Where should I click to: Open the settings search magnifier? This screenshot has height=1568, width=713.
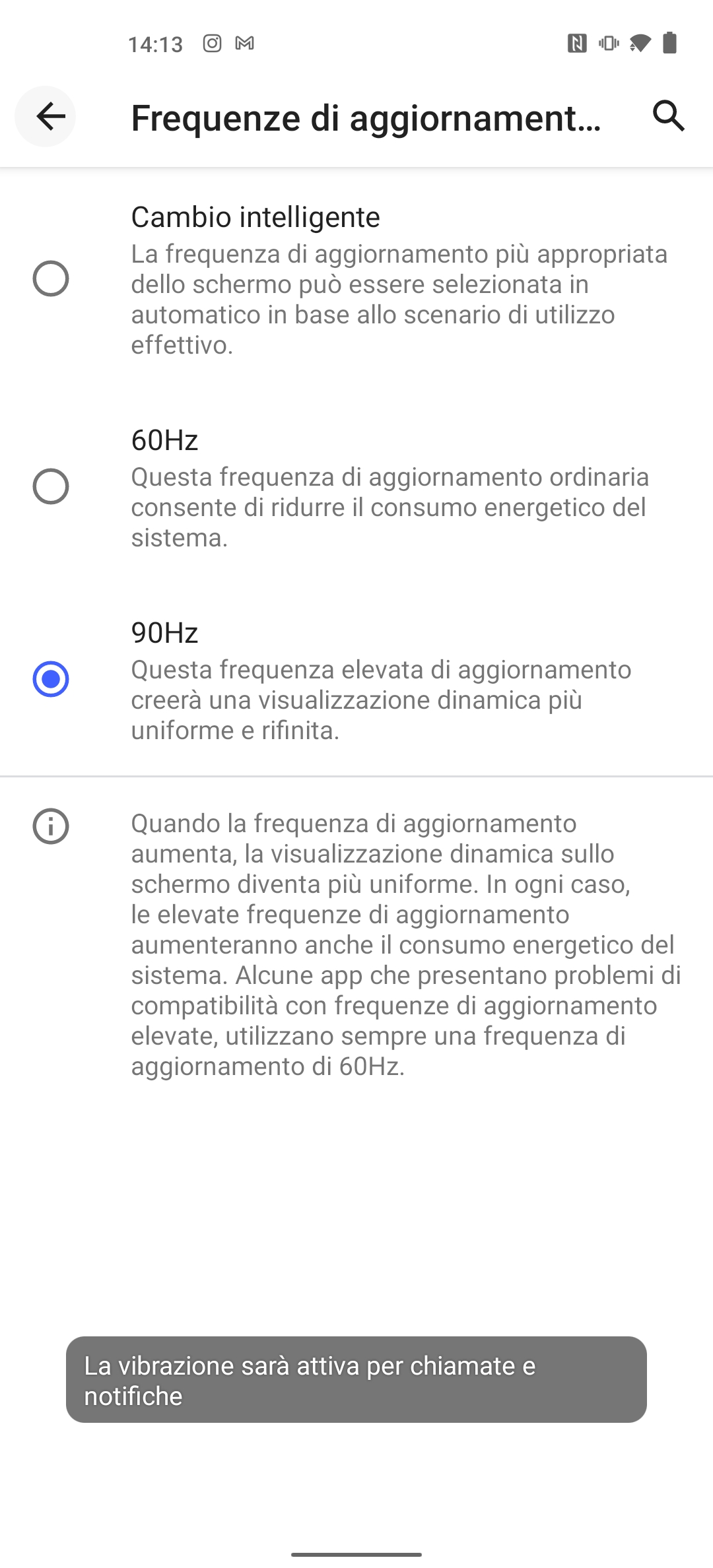[669, 117]
